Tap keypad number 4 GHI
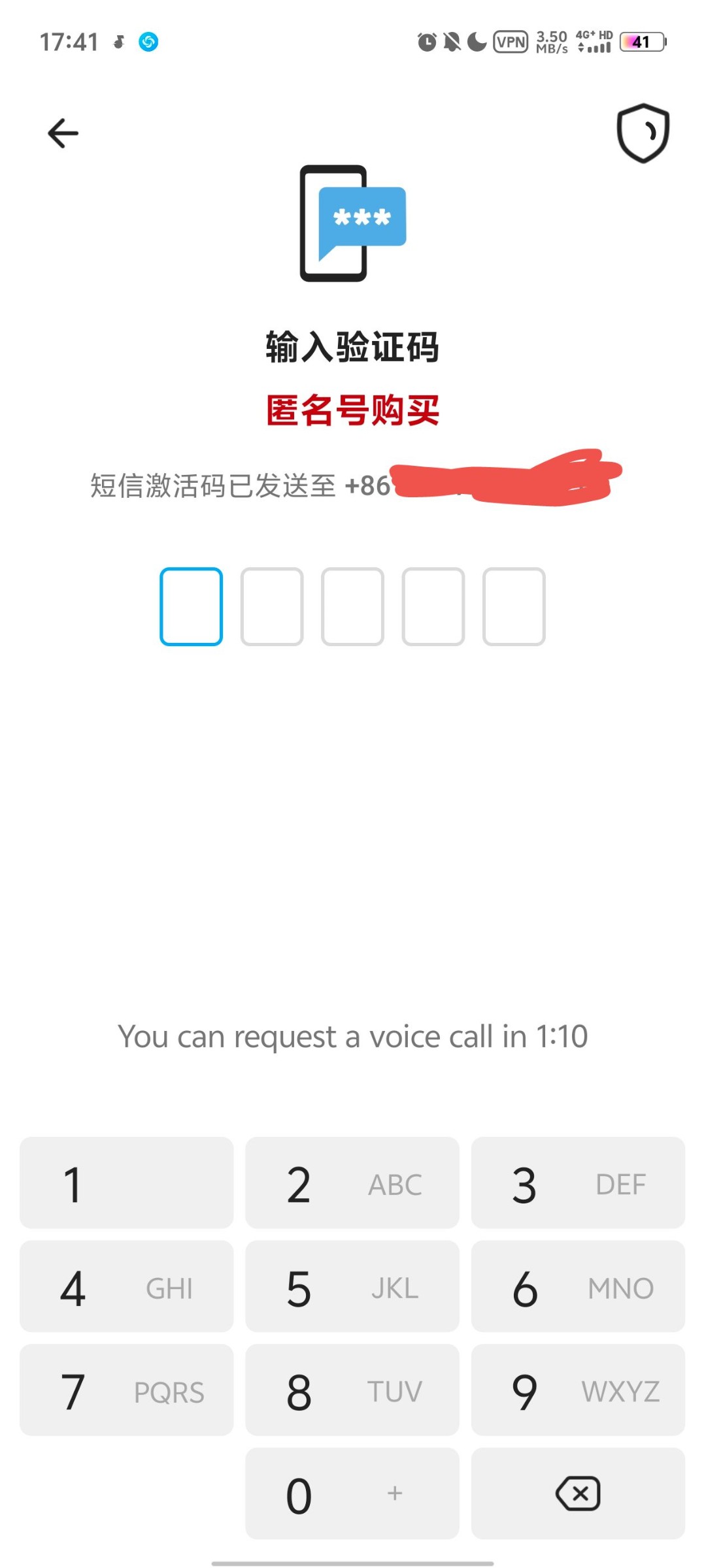The height and width of the screenshot is (1568, 706). coord(126,1286)
